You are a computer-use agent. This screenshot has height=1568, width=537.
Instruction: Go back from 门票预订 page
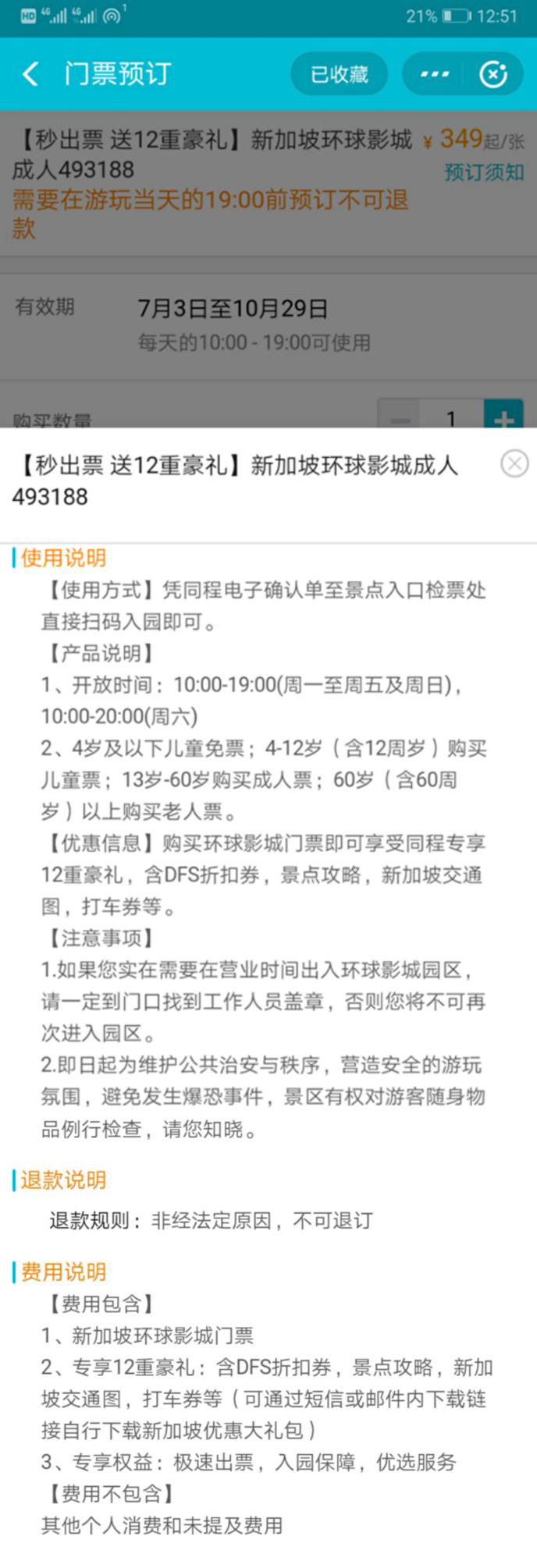click(x=30, y=75)
